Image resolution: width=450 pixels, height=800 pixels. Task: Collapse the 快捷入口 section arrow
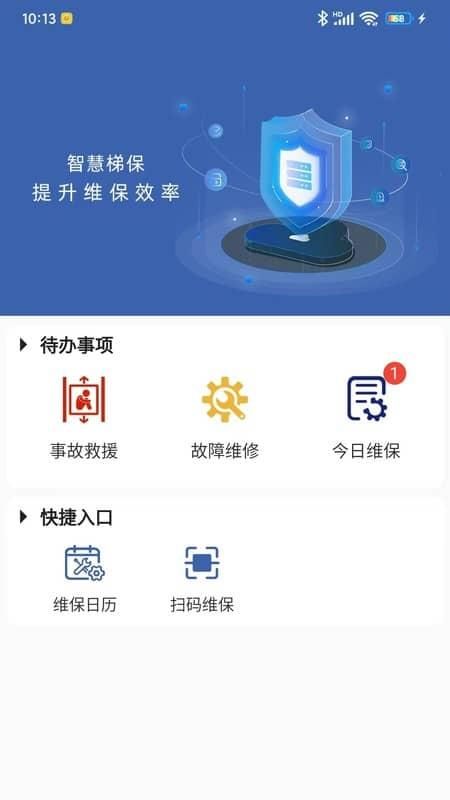point(23,517)
